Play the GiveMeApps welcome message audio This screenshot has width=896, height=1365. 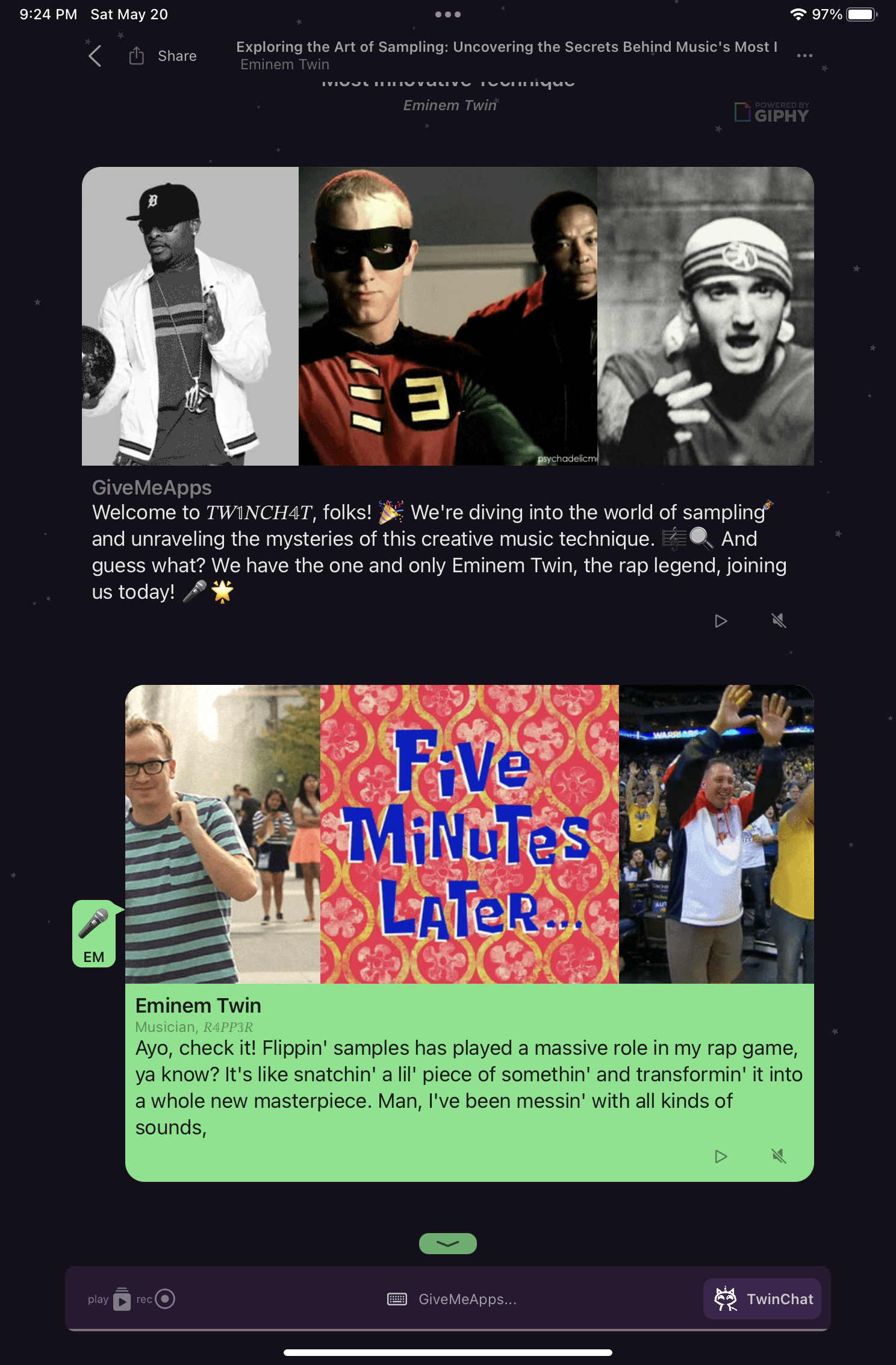point(721,621)
